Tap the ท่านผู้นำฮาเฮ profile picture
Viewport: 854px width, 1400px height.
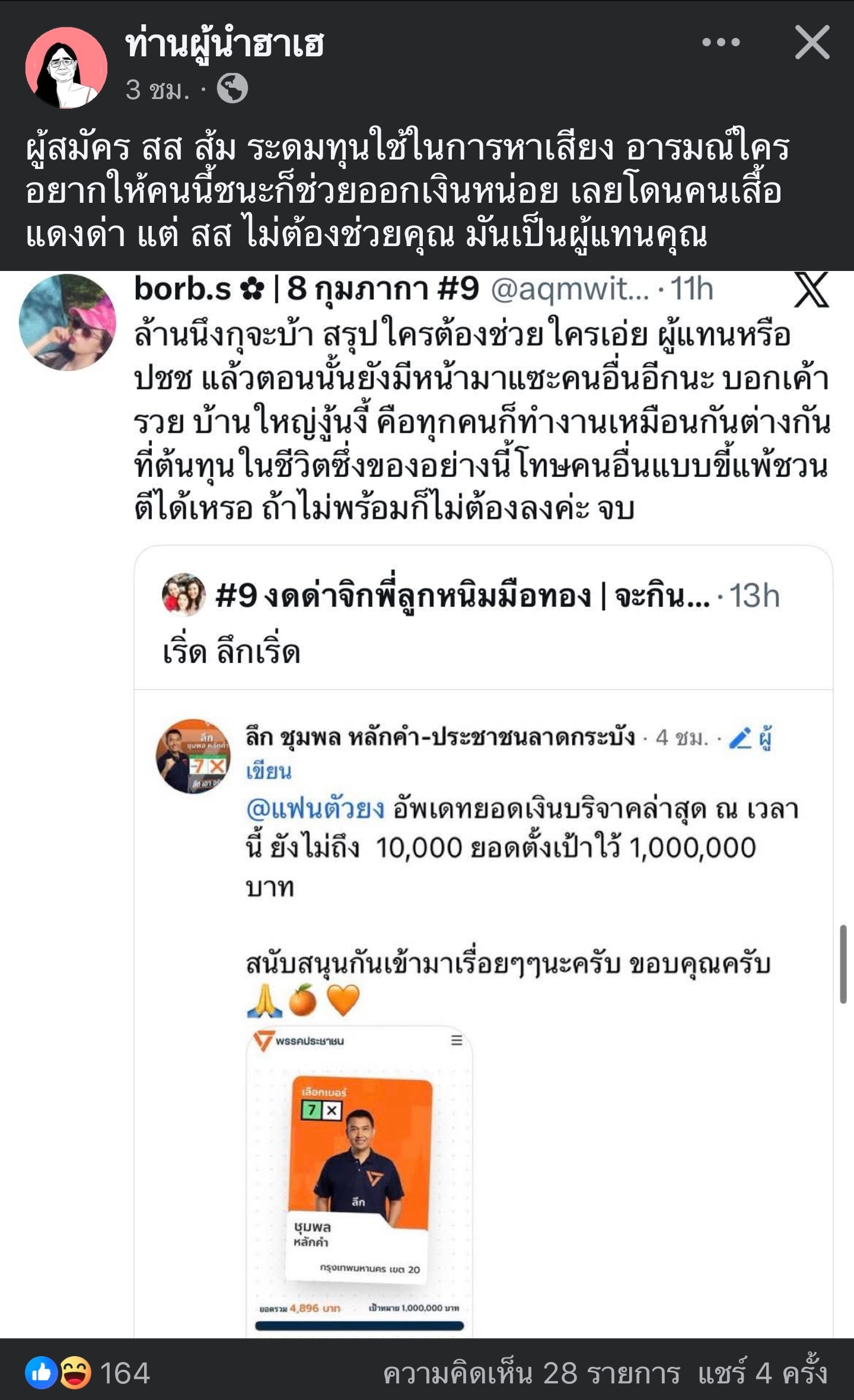(x=66, y=68)
